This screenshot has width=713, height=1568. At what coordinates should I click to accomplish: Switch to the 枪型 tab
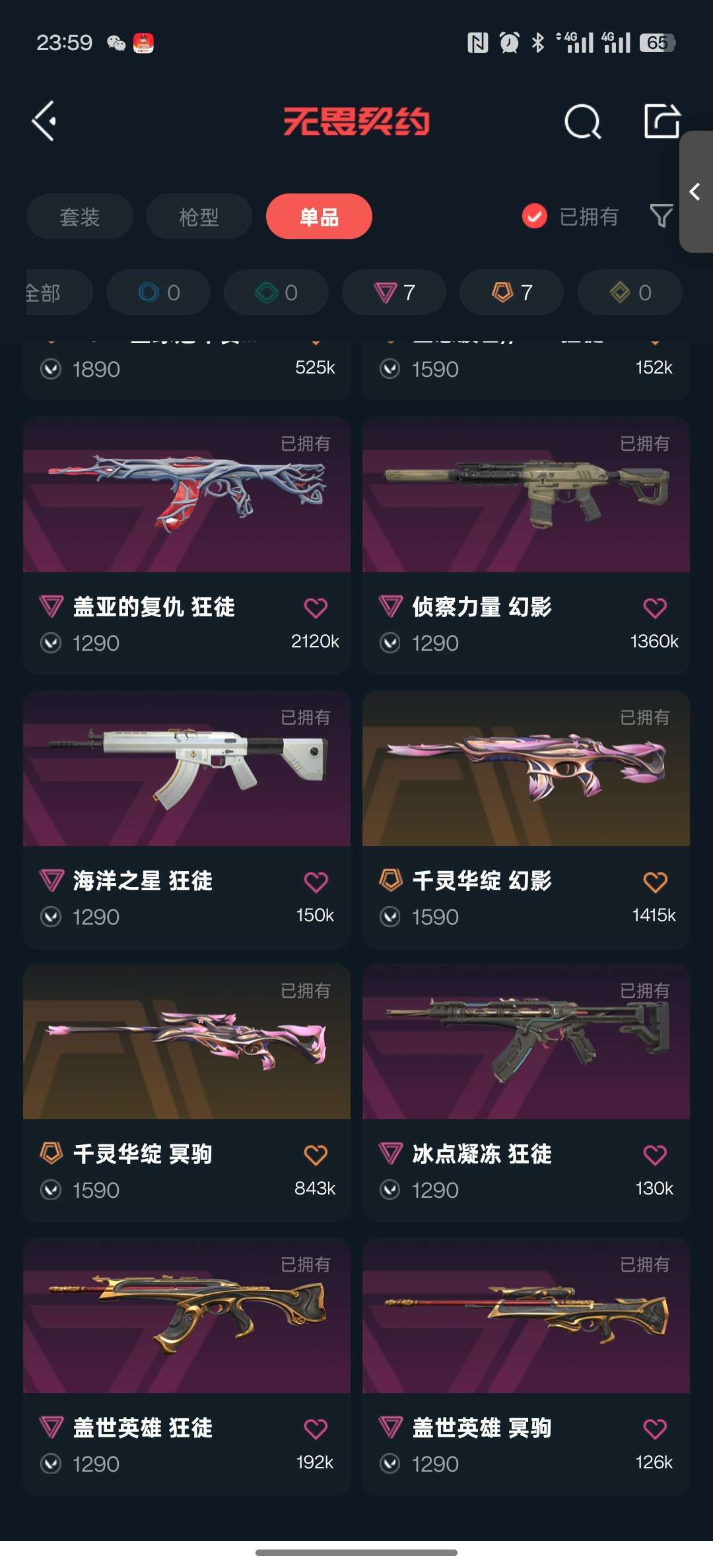pyautogui.click(x=199, y=216)
